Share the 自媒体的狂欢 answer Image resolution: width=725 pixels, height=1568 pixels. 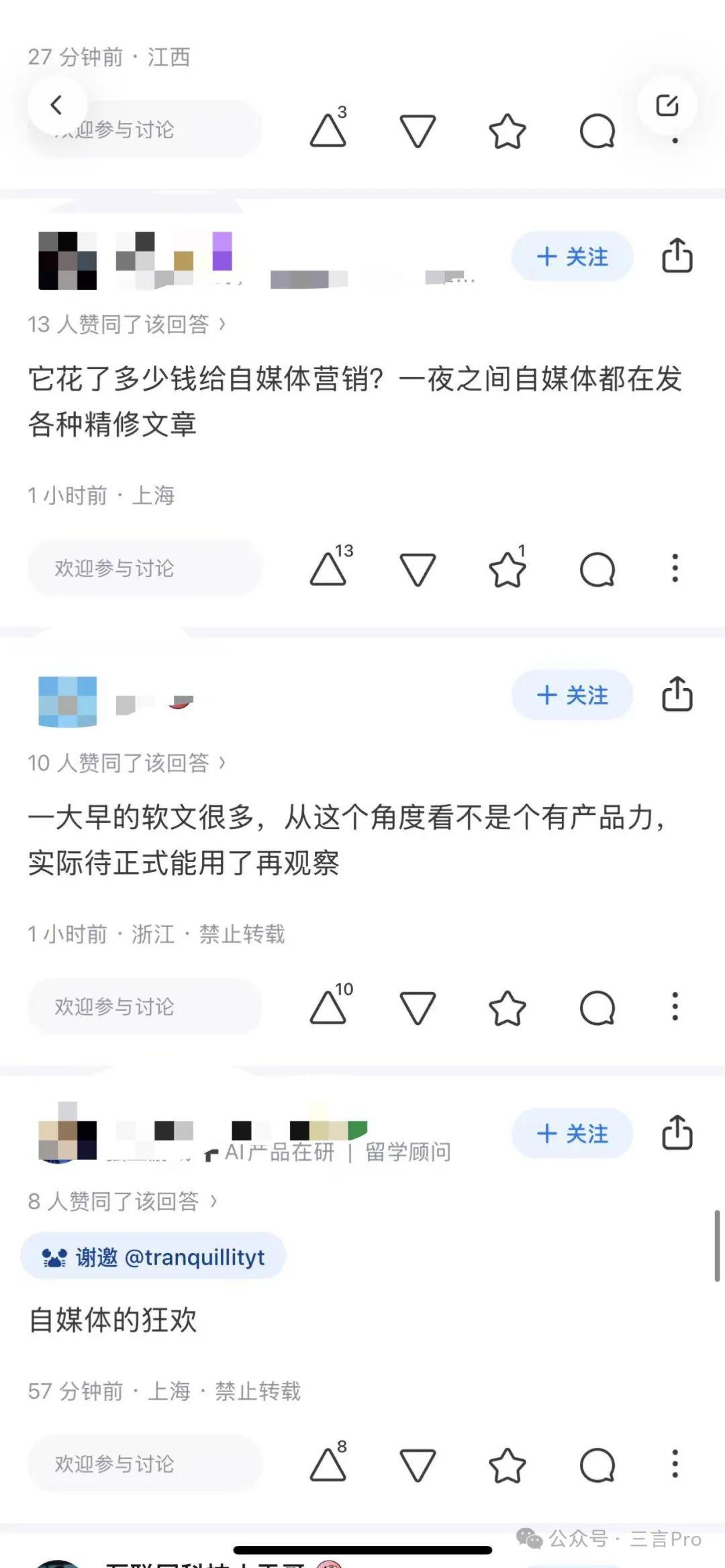[678, 1134]
